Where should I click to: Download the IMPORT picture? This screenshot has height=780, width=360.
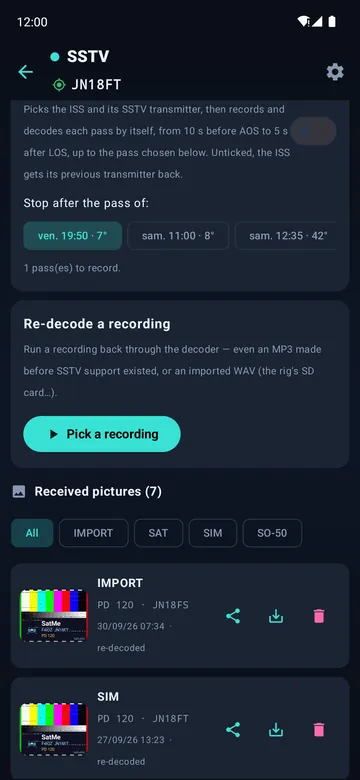(275, 616)
